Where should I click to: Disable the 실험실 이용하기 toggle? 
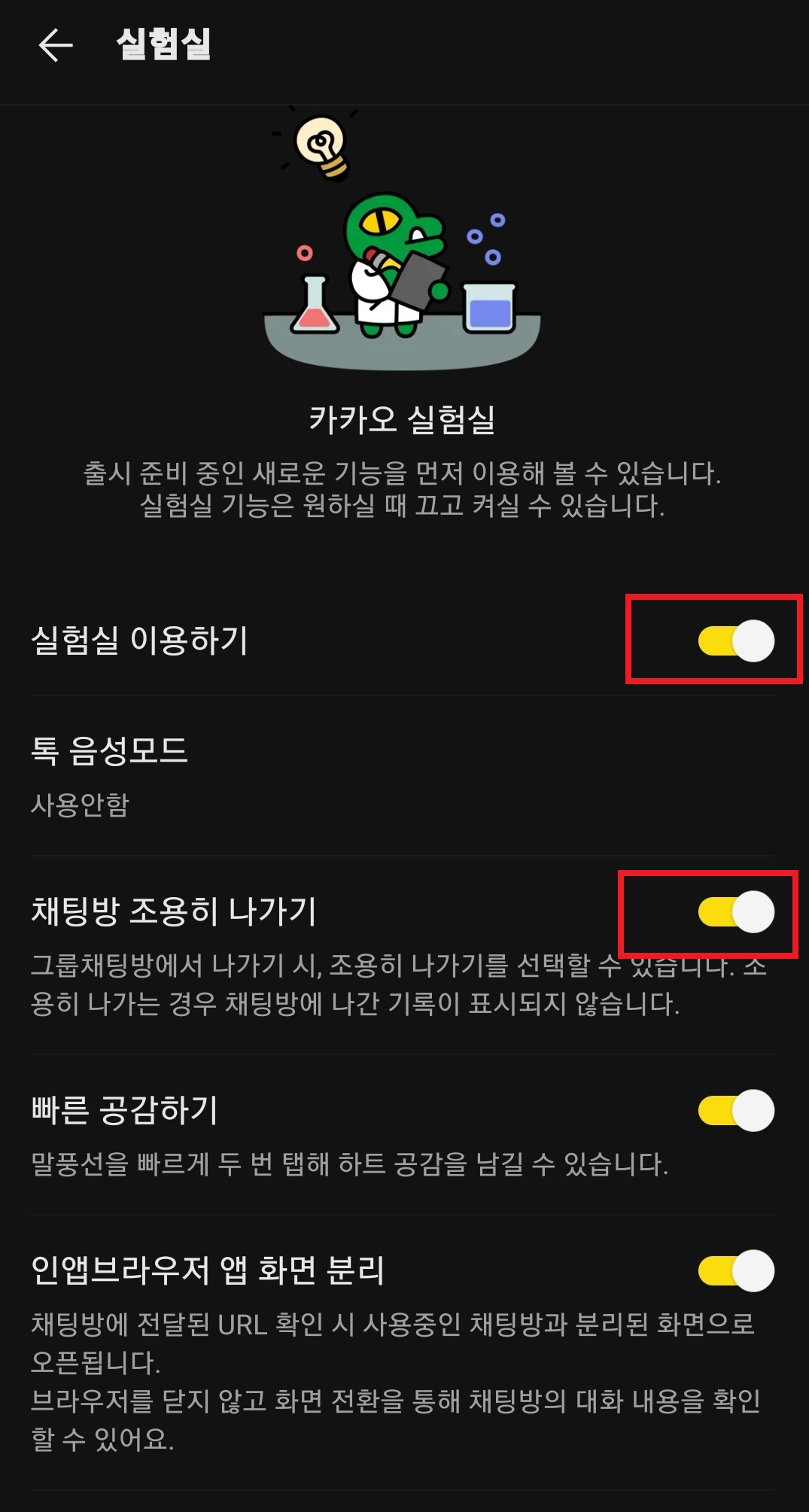[734, 640]
